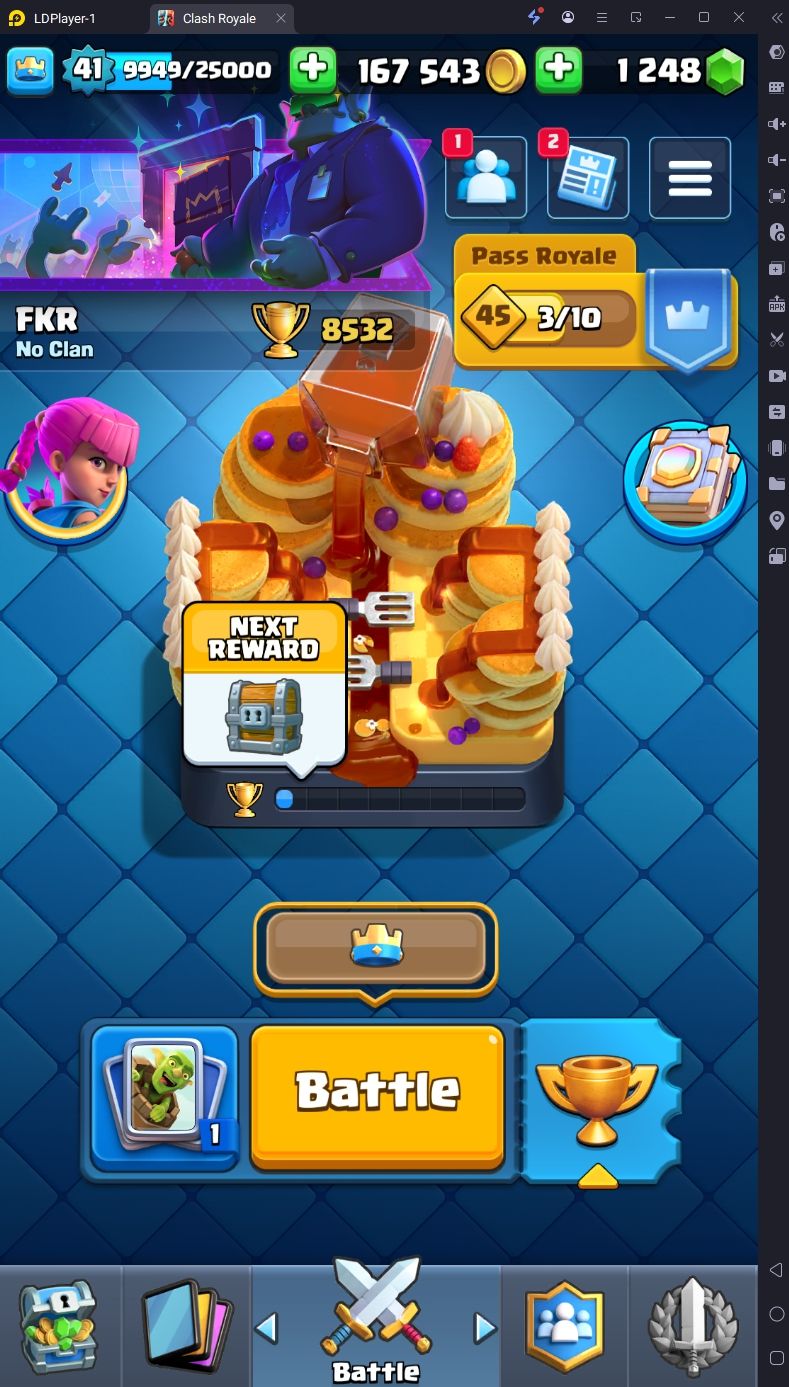Open the FKR player name profile
Viewport: 789px width, 1387px height.
[x=48, y=320]
